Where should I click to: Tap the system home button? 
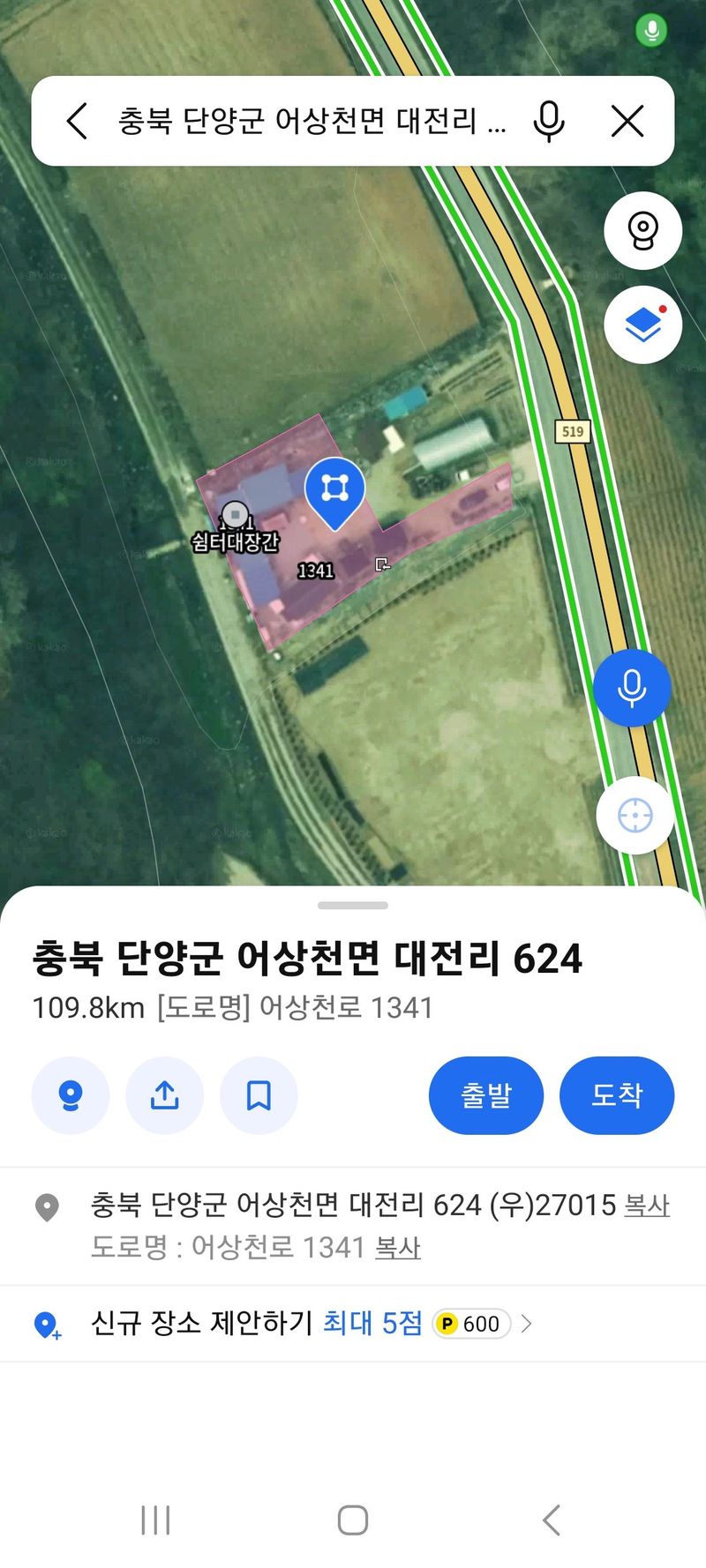pyautogui.click(x=353, y=1519)
